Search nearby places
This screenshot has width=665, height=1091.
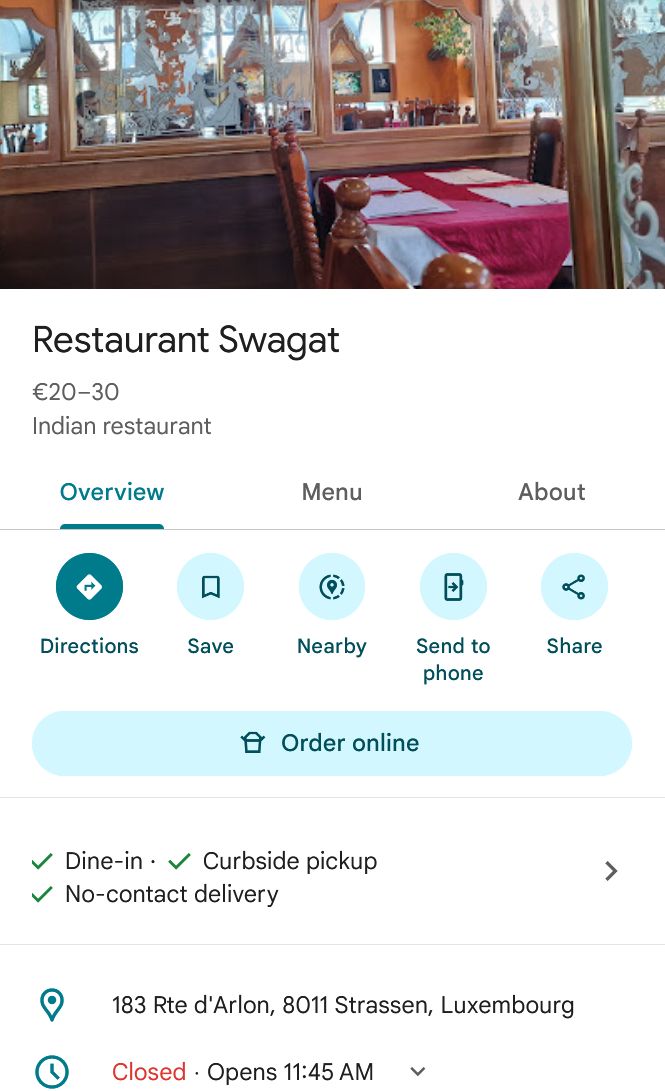click(x=332, y=587)
